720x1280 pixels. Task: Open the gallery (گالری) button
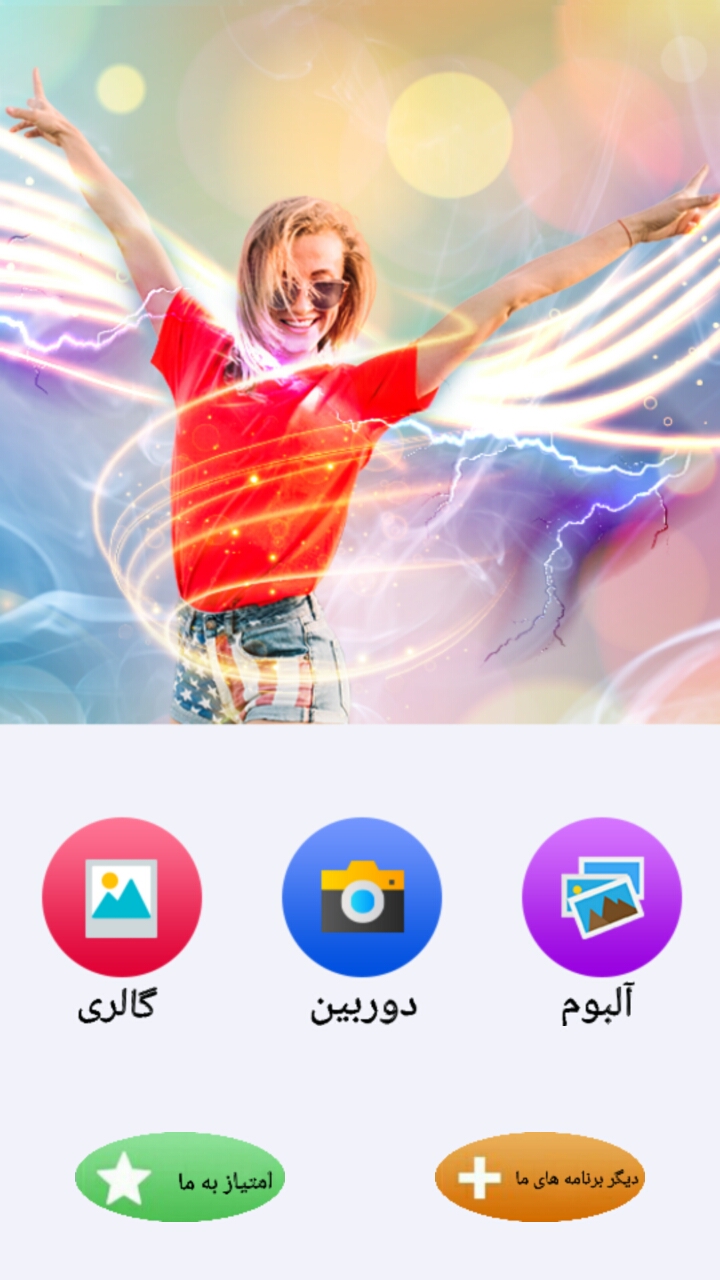[x=121, y=897]
